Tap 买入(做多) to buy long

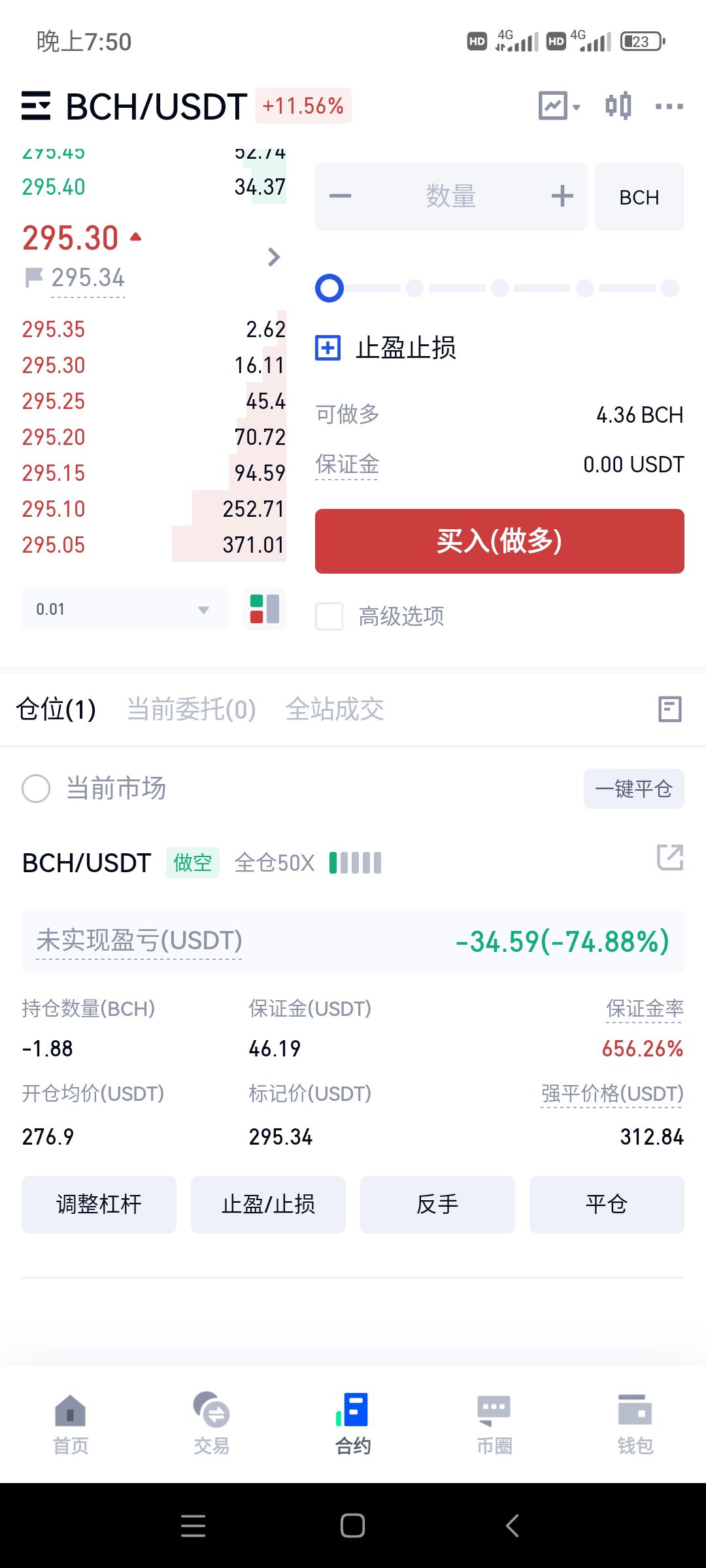pyautogui.click(x=499, y=541)
